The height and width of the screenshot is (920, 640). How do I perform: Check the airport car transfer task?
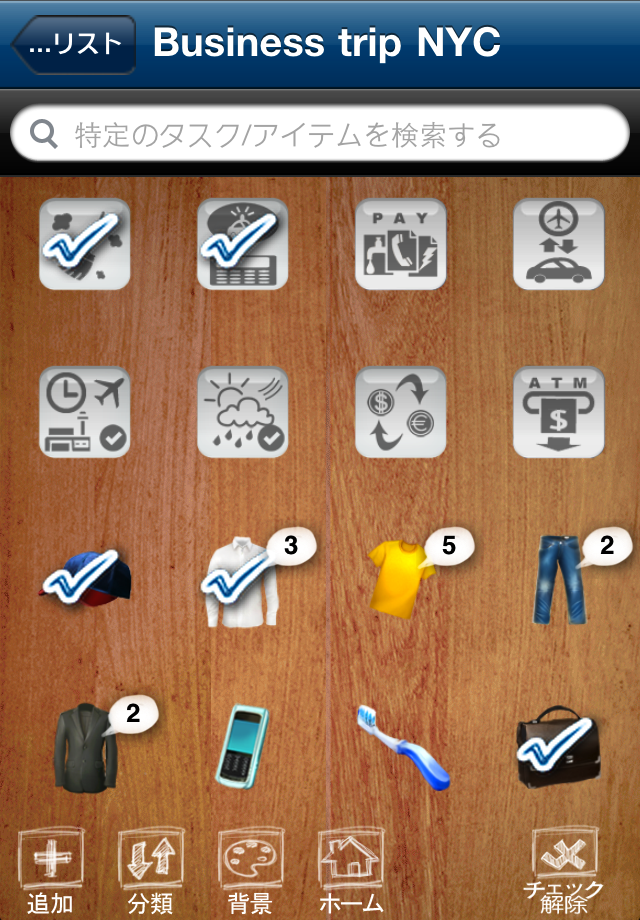click(x=559, y=244)
